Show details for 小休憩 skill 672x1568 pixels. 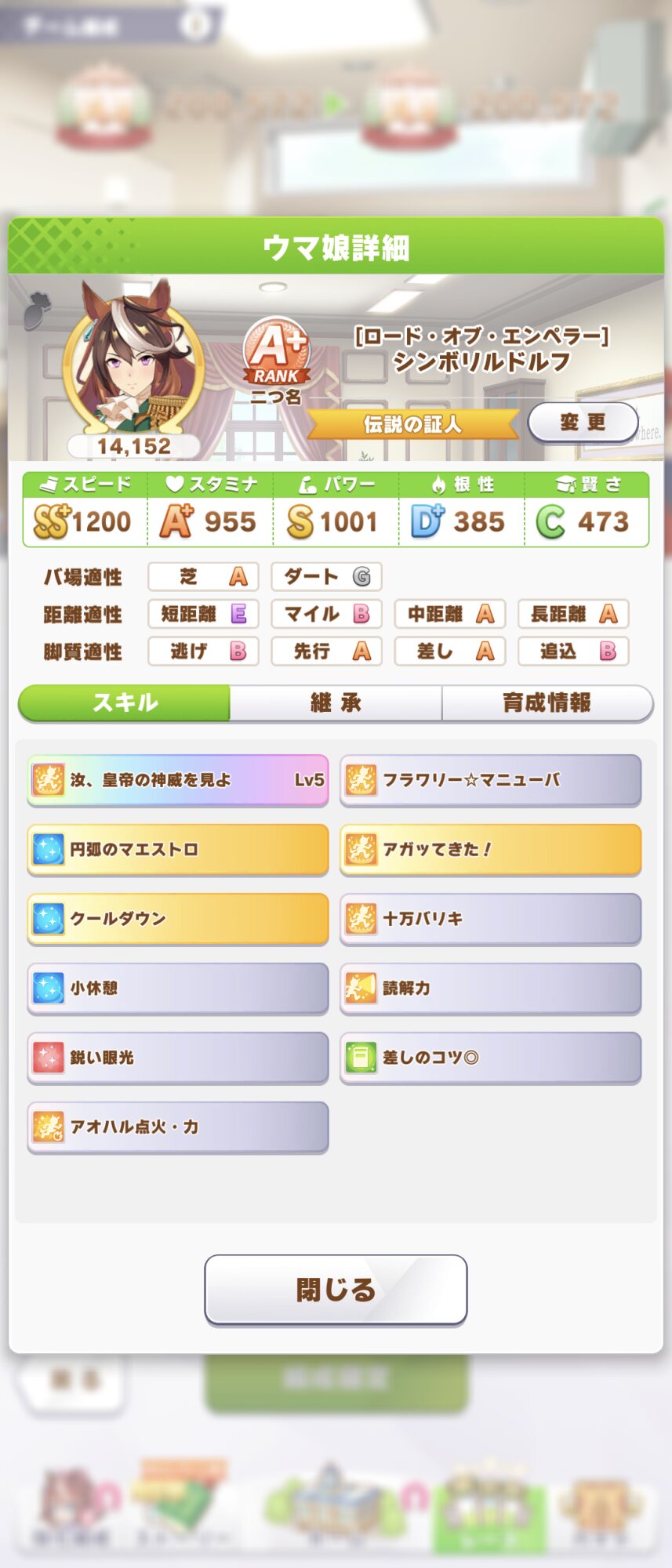pyautogui.click(x=178, y=988)
